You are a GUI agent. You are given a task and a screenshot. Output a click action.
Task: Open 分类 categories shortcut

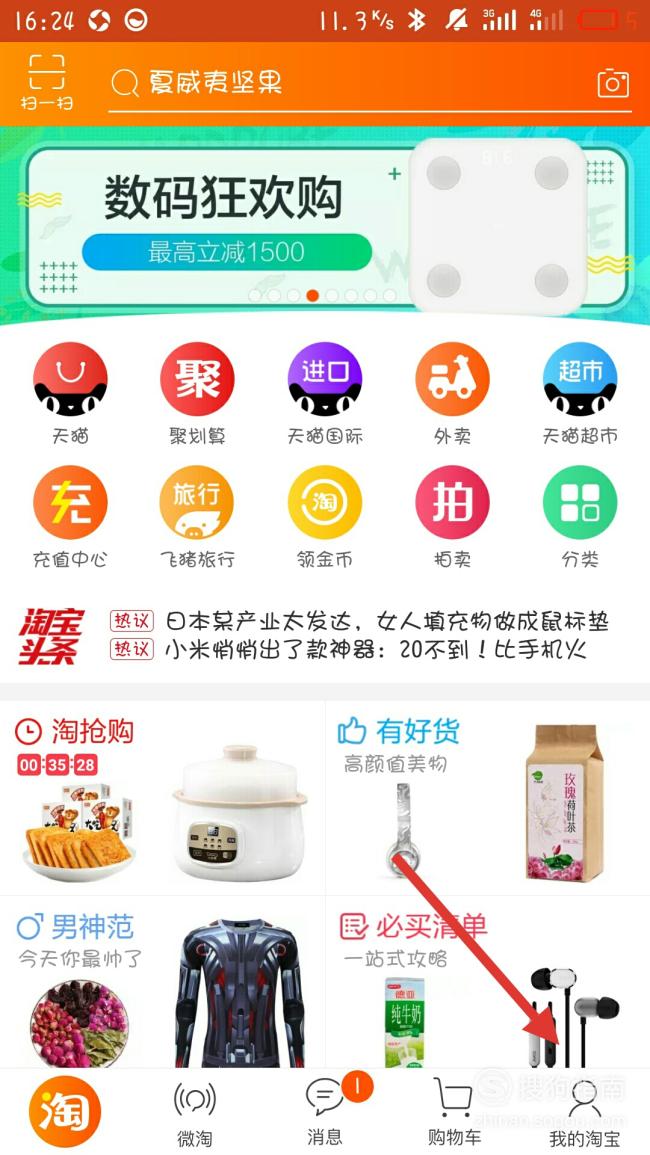pyautogui.click(x=580, y=518)
